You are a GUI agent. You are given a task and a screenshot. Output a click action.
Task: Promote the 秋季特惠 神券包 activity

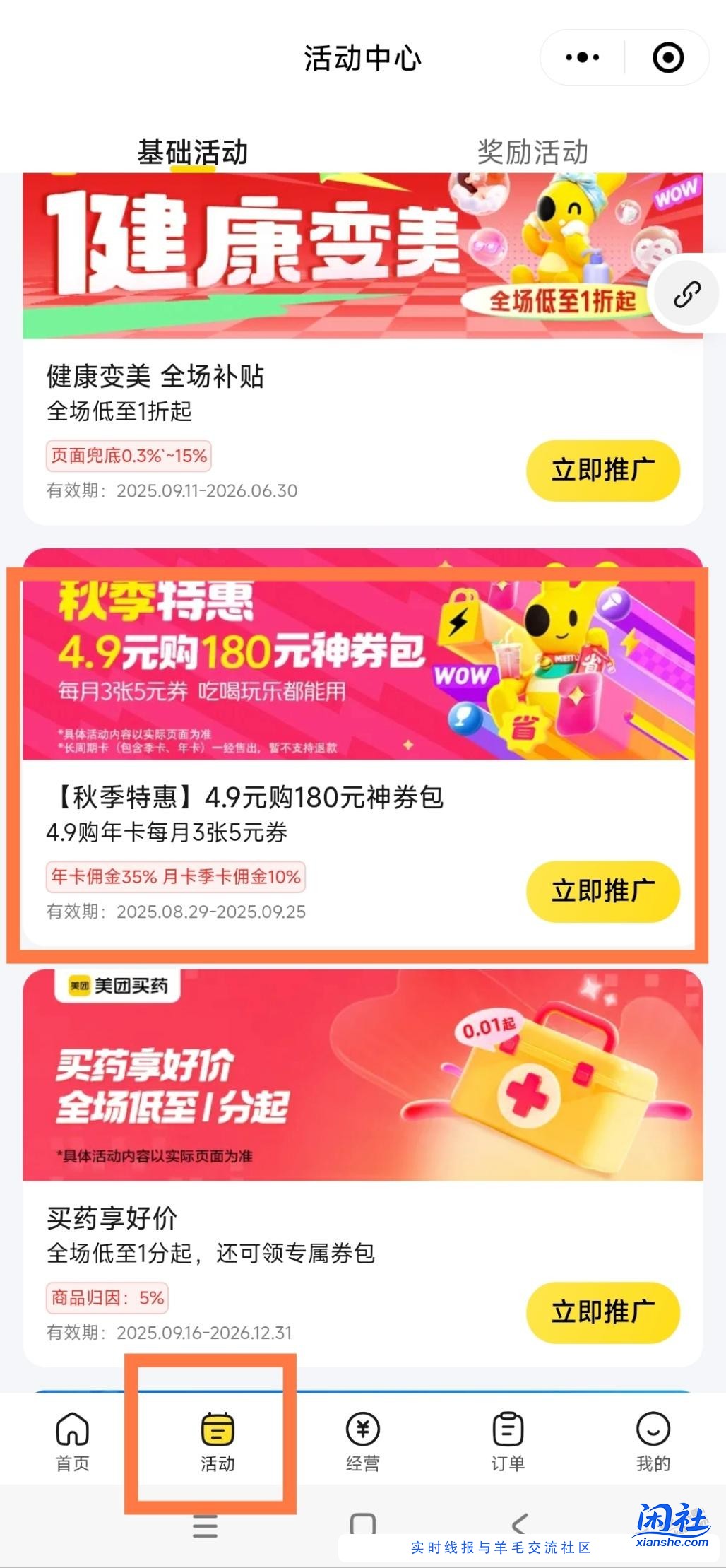tap(602, 891)
